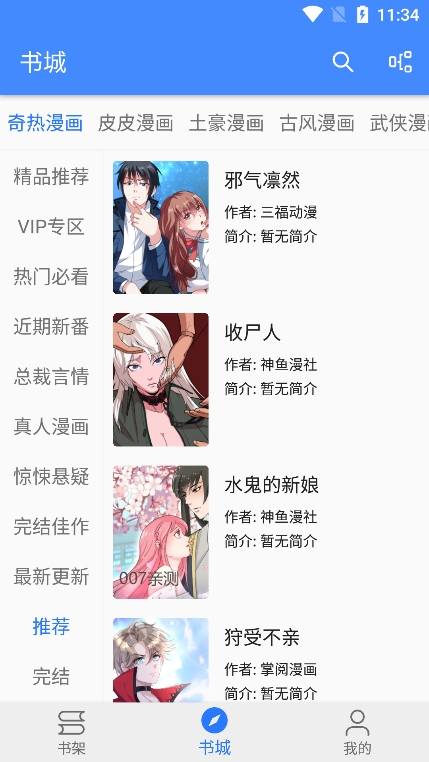Screen dimensions: 429x762
Task: Open the category tree icon in app bar
Action: point(400,62)
